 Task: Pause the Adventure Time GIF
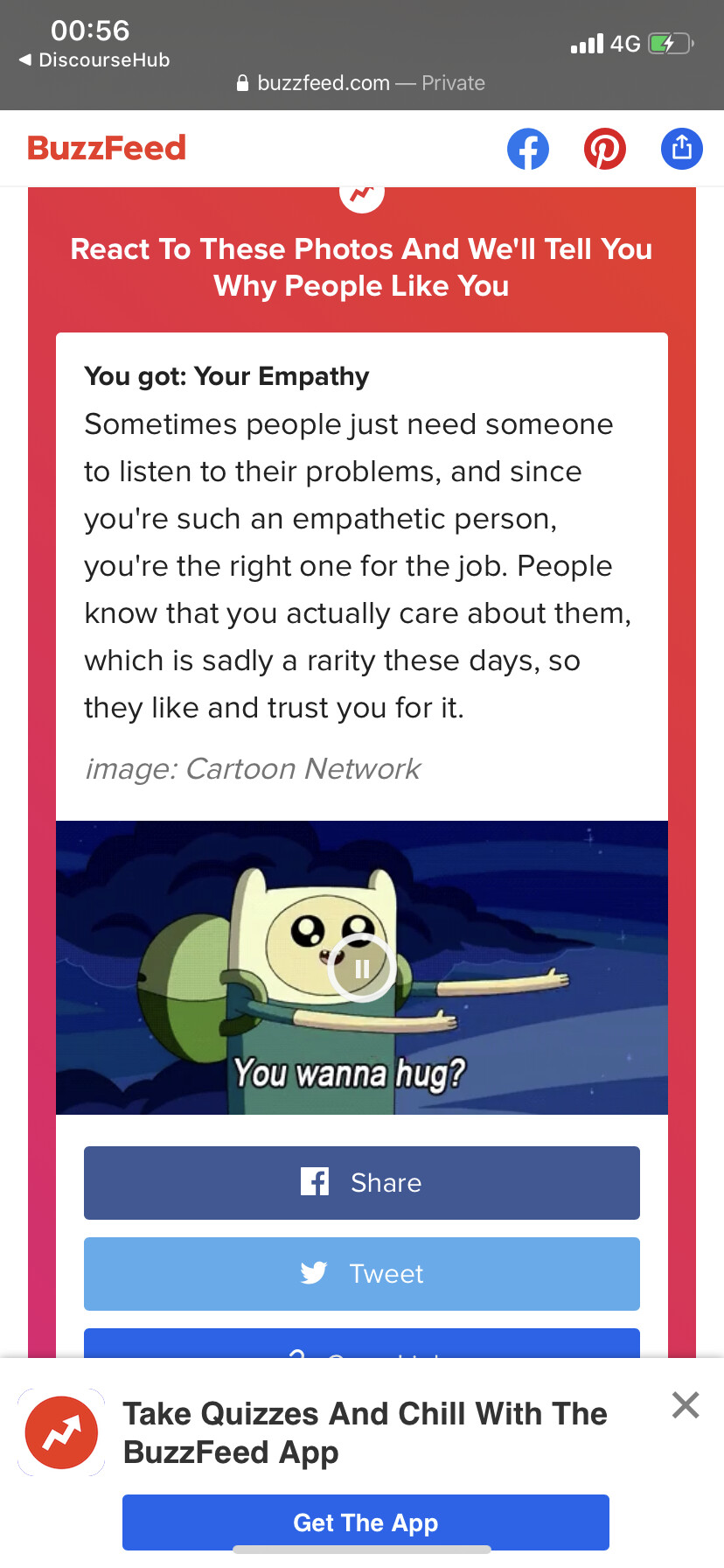[x=361, y=968]
